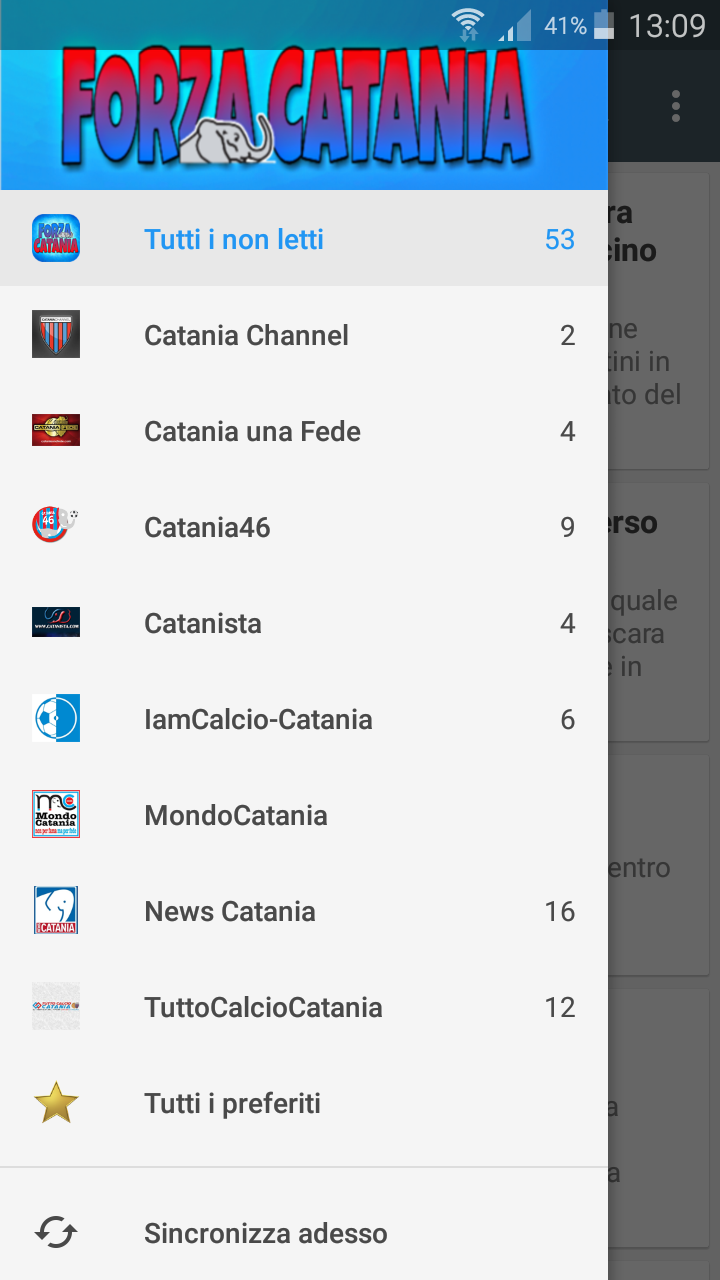Open the Catanista feed
The width and height of the screenshot is (720, 1280).
click(203, 623)
